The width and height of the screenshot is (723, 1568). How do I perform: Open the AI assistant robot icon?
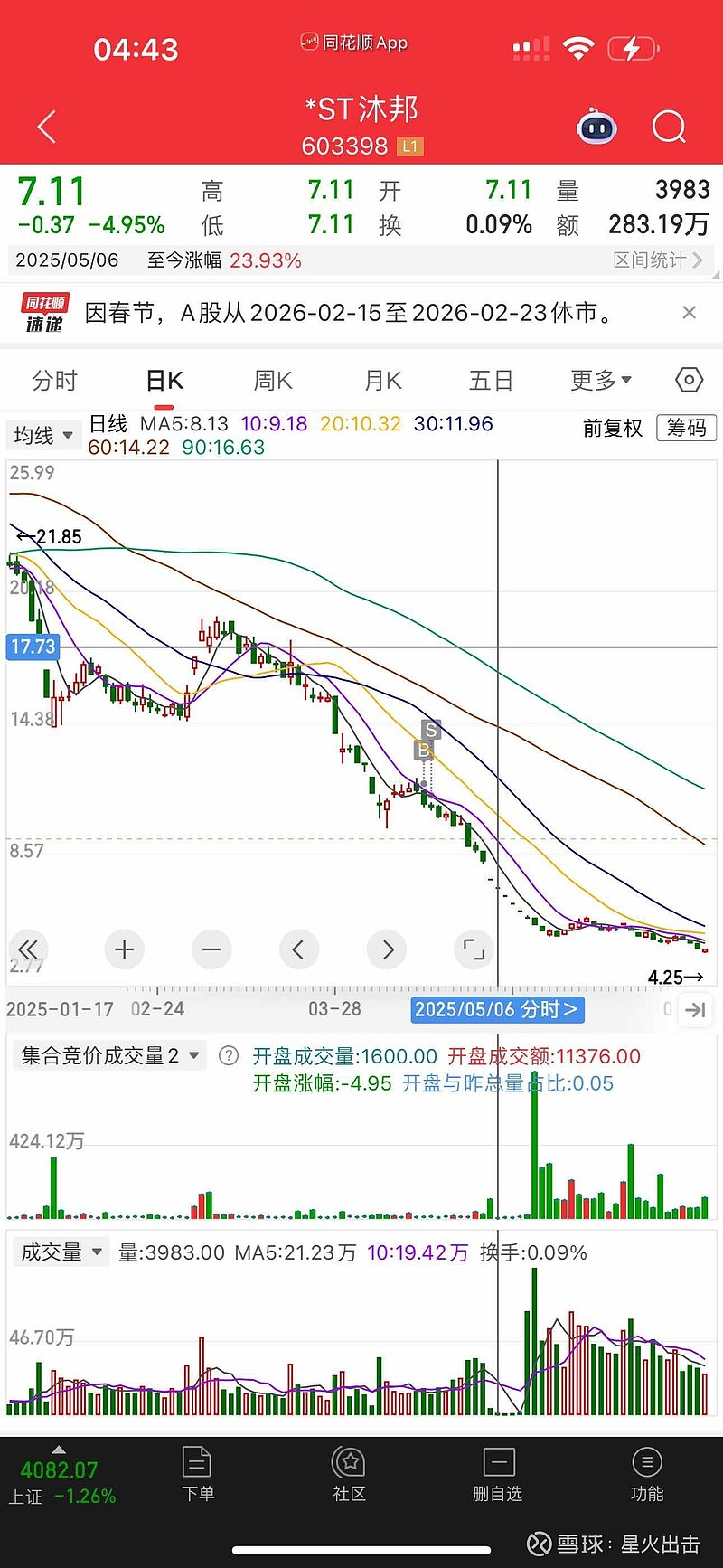coord(596,127)
